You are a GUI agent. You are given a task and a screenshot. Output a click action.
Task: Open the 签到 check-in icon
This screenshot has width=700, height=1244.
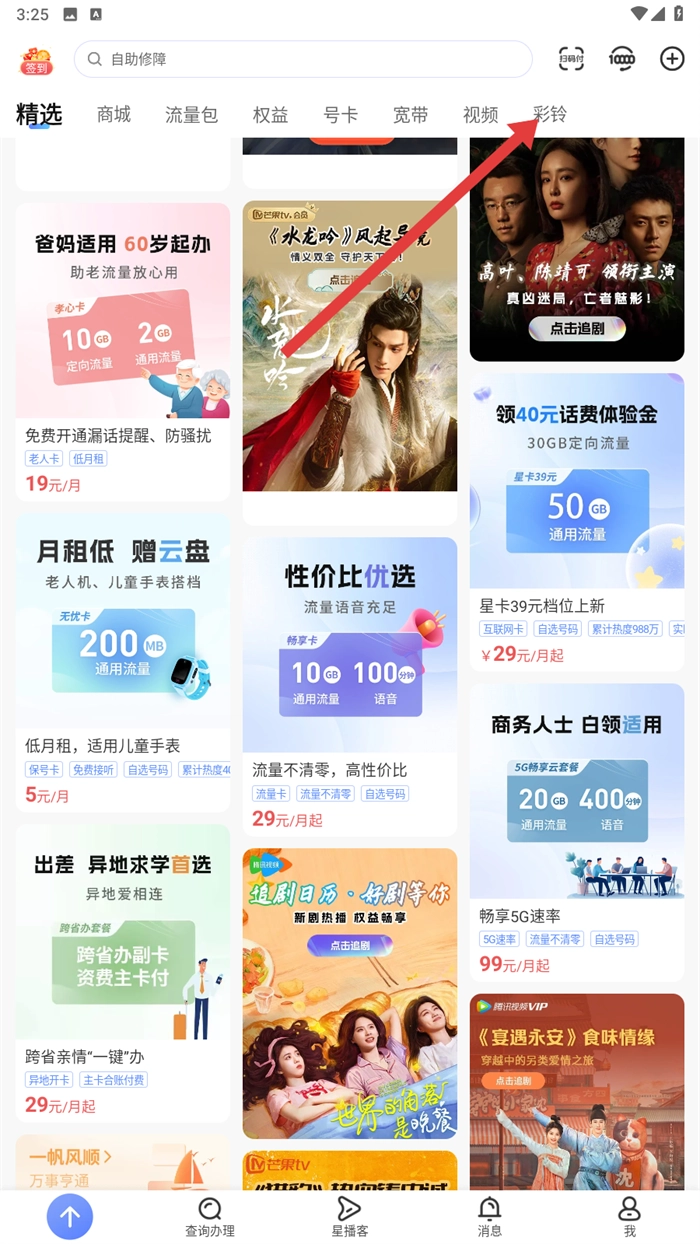tap(37, 60)
